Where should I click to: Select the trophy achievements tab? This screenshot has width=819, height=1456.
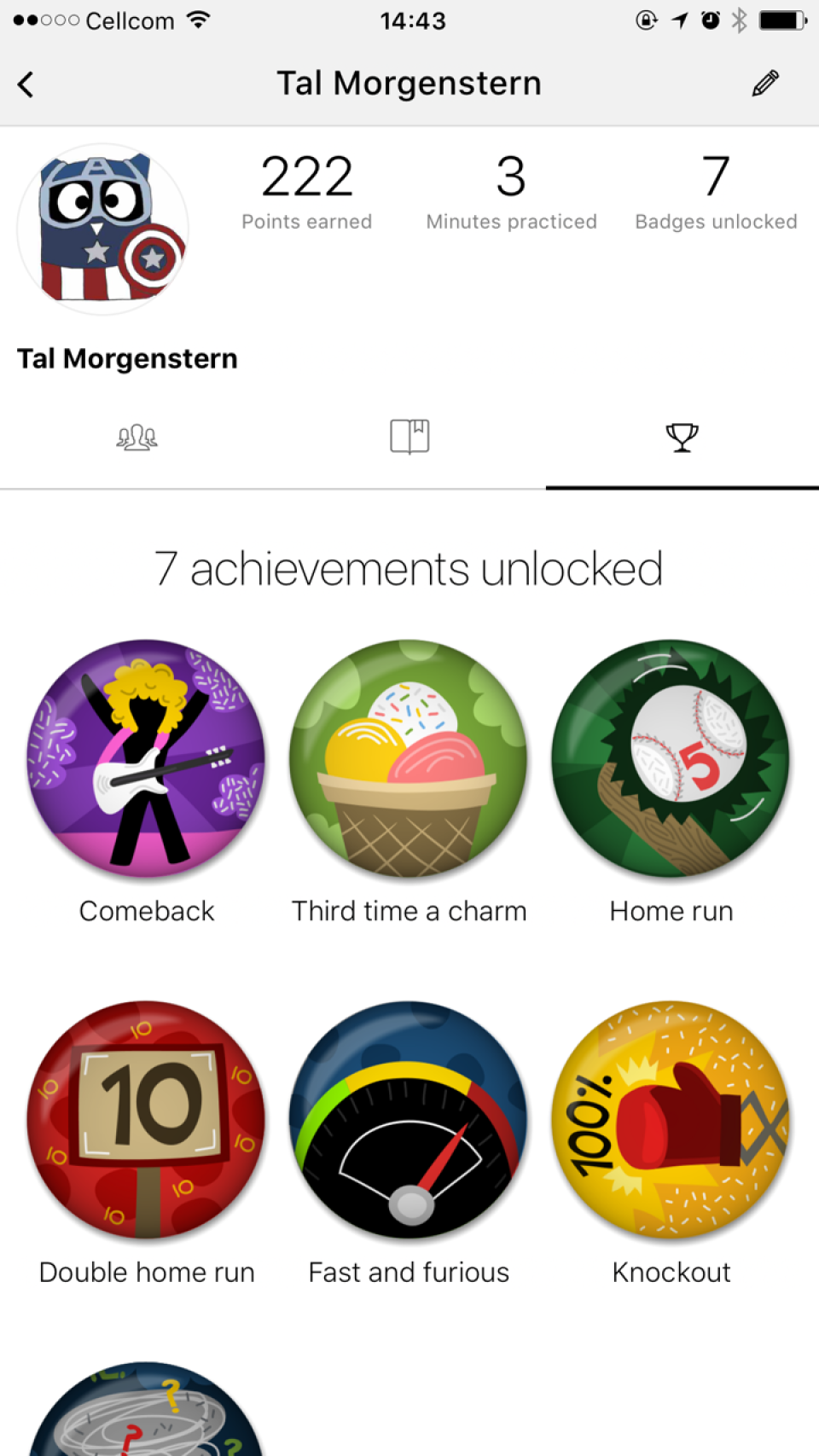(682, 438)
